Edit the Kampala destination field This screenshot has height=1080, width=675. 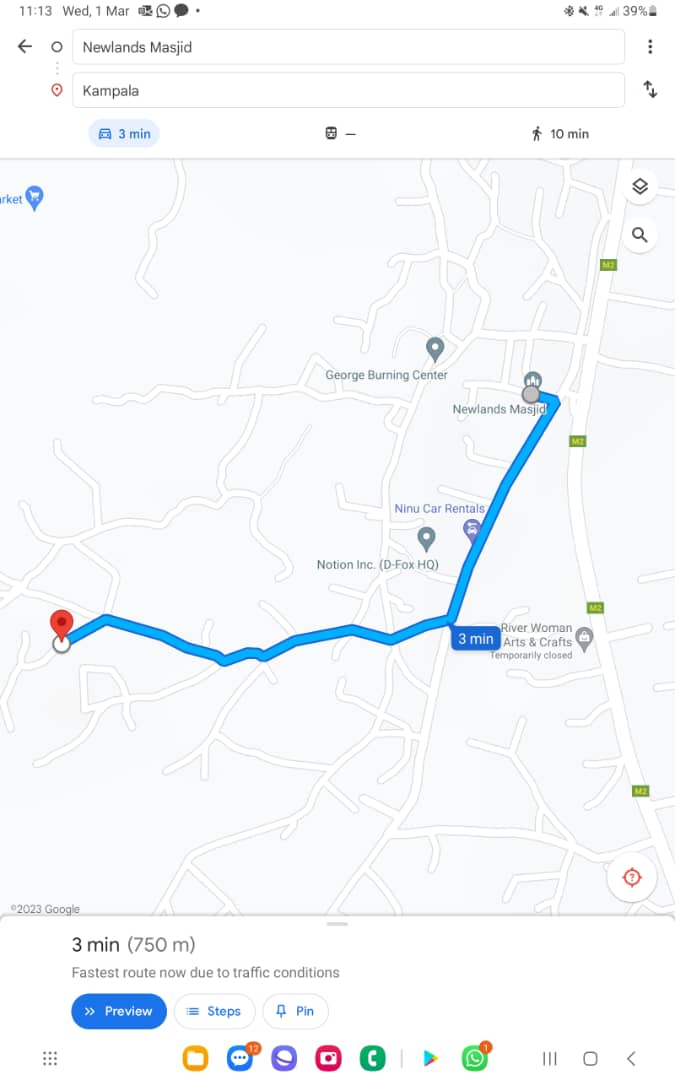click(x=348, y=90)
